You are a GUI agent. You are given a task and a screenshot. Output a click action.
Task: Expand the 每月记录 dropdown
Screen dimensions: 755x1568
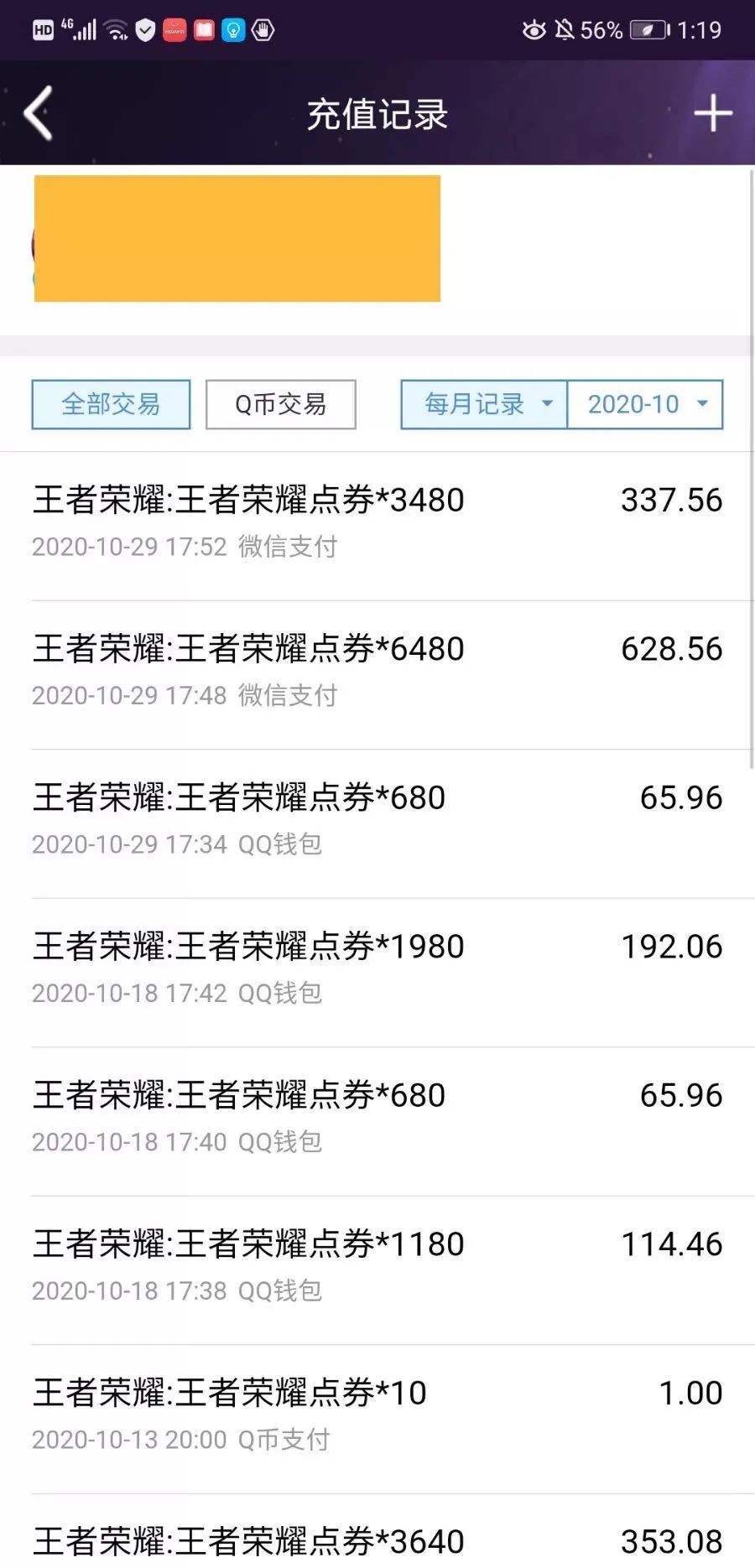484,404
